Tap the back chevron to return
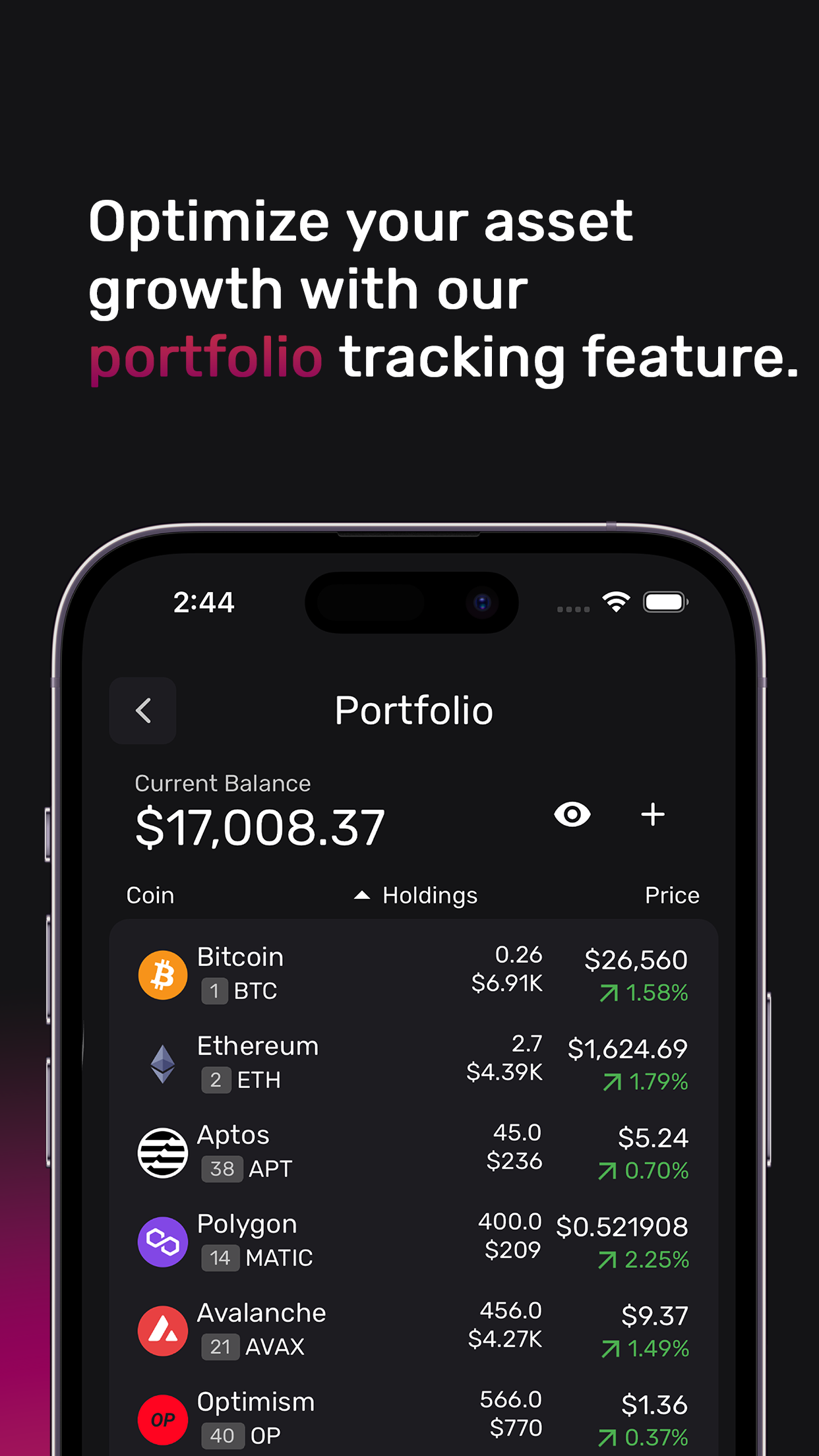This screenshot has width=819, height=1456. coord(142,710)
